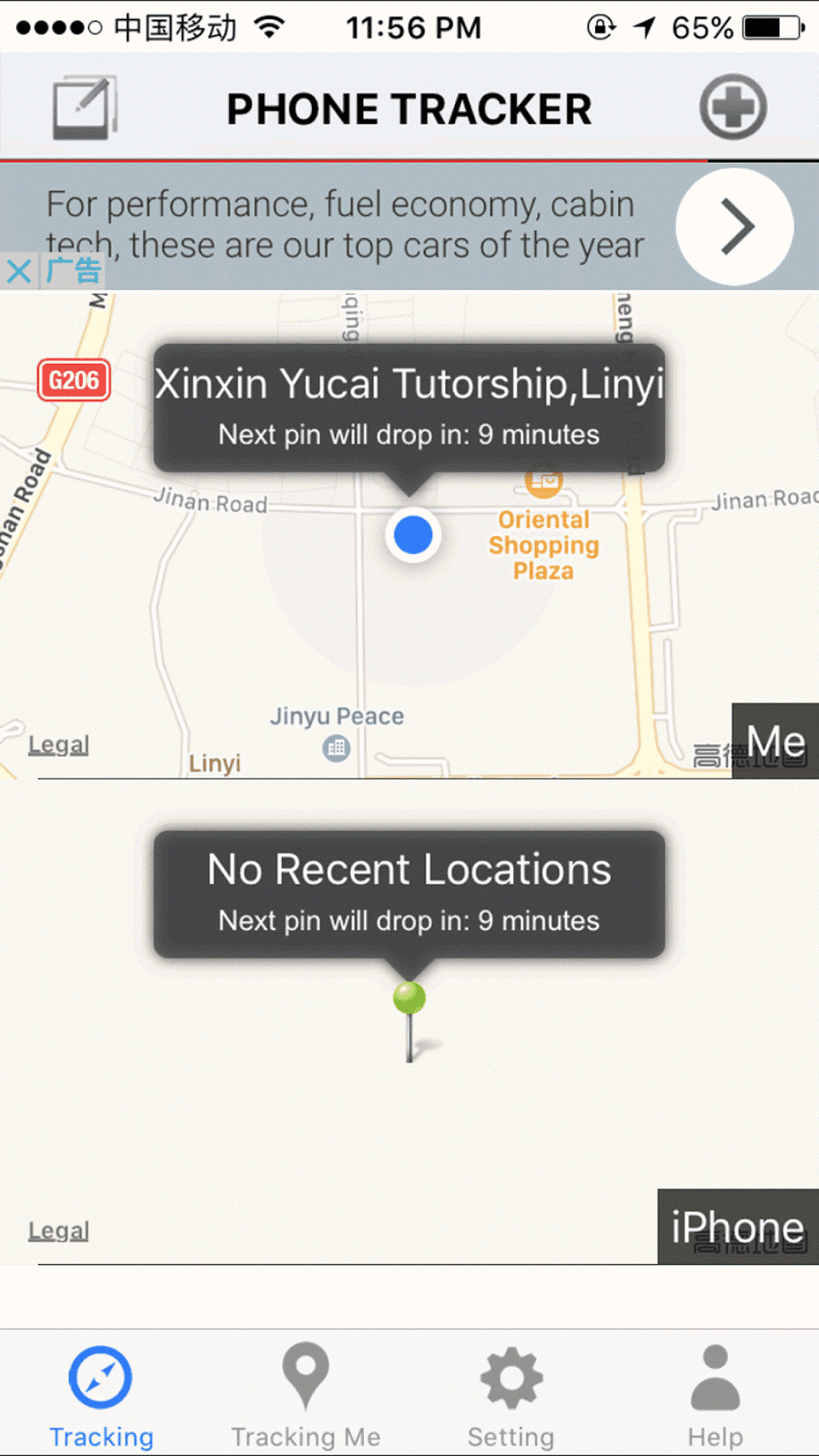Open the Legal link on the top map

point(57,744)
